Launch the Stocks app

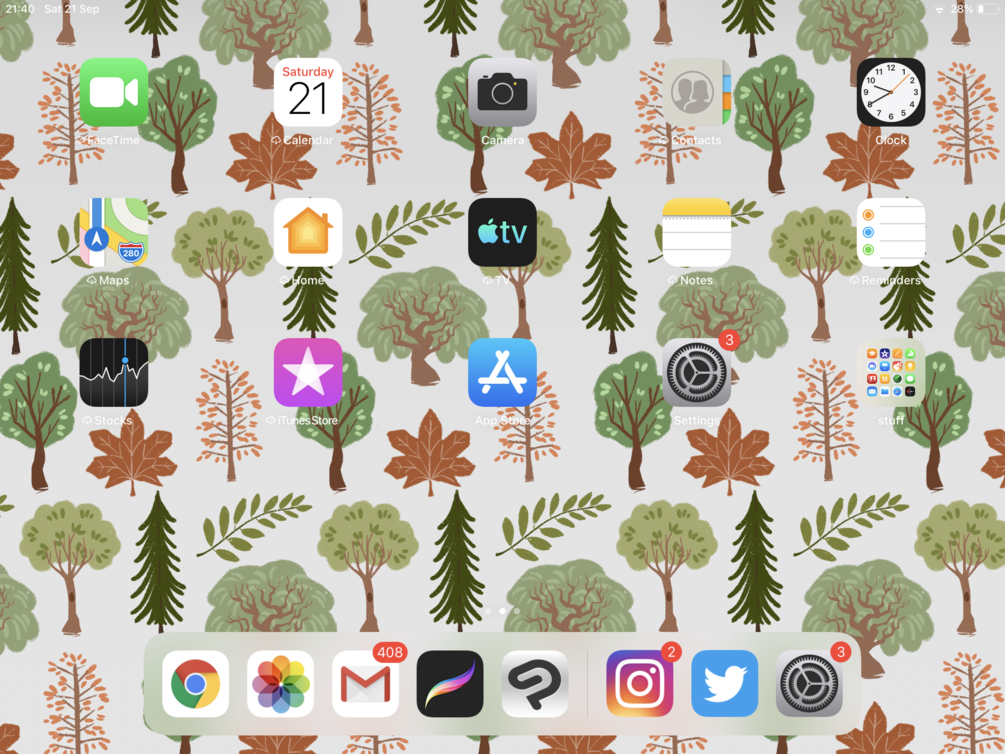coord(114,373)
